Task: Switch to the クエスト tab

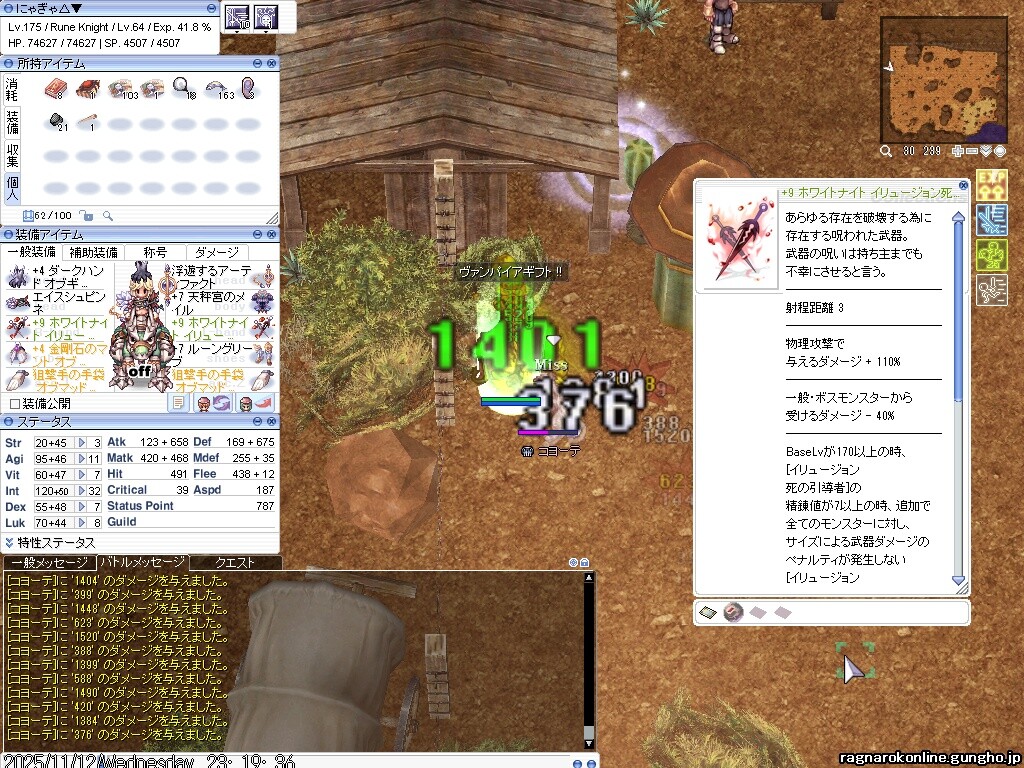Action: (x=235, y=563)
